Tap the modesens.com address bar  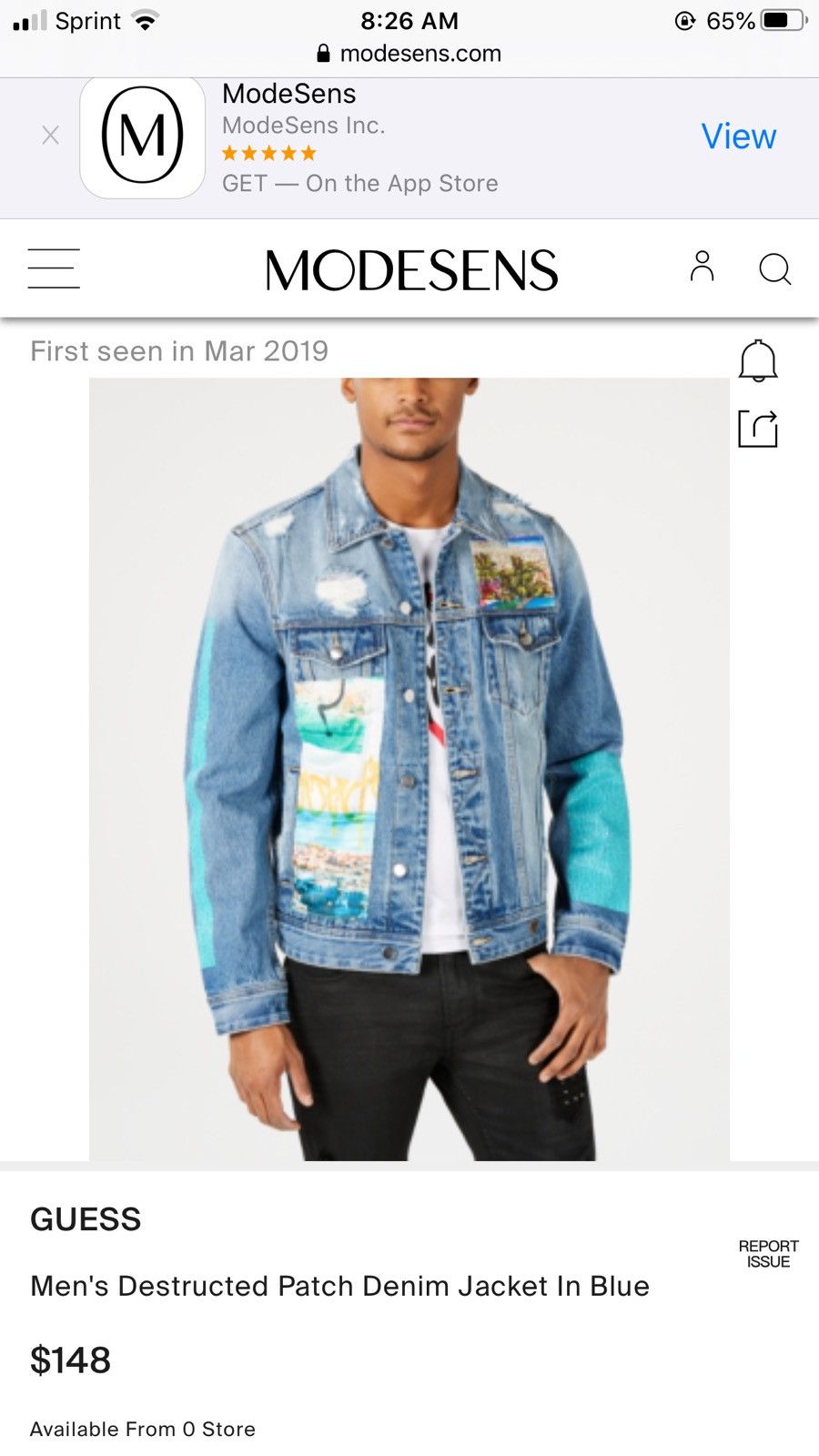click(x=409, y=54)
